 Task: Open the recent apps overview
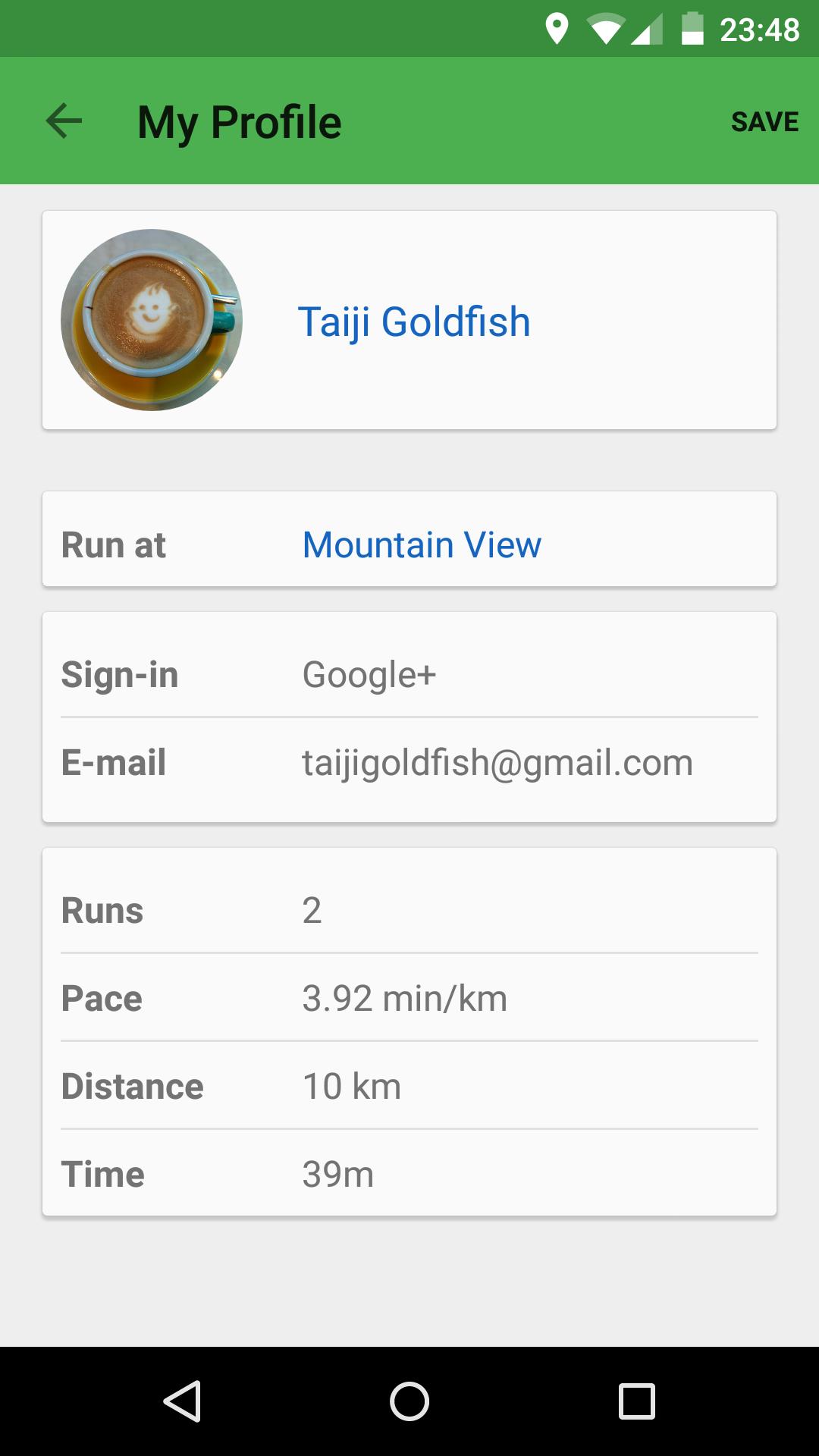click(x=636, y=1401)
